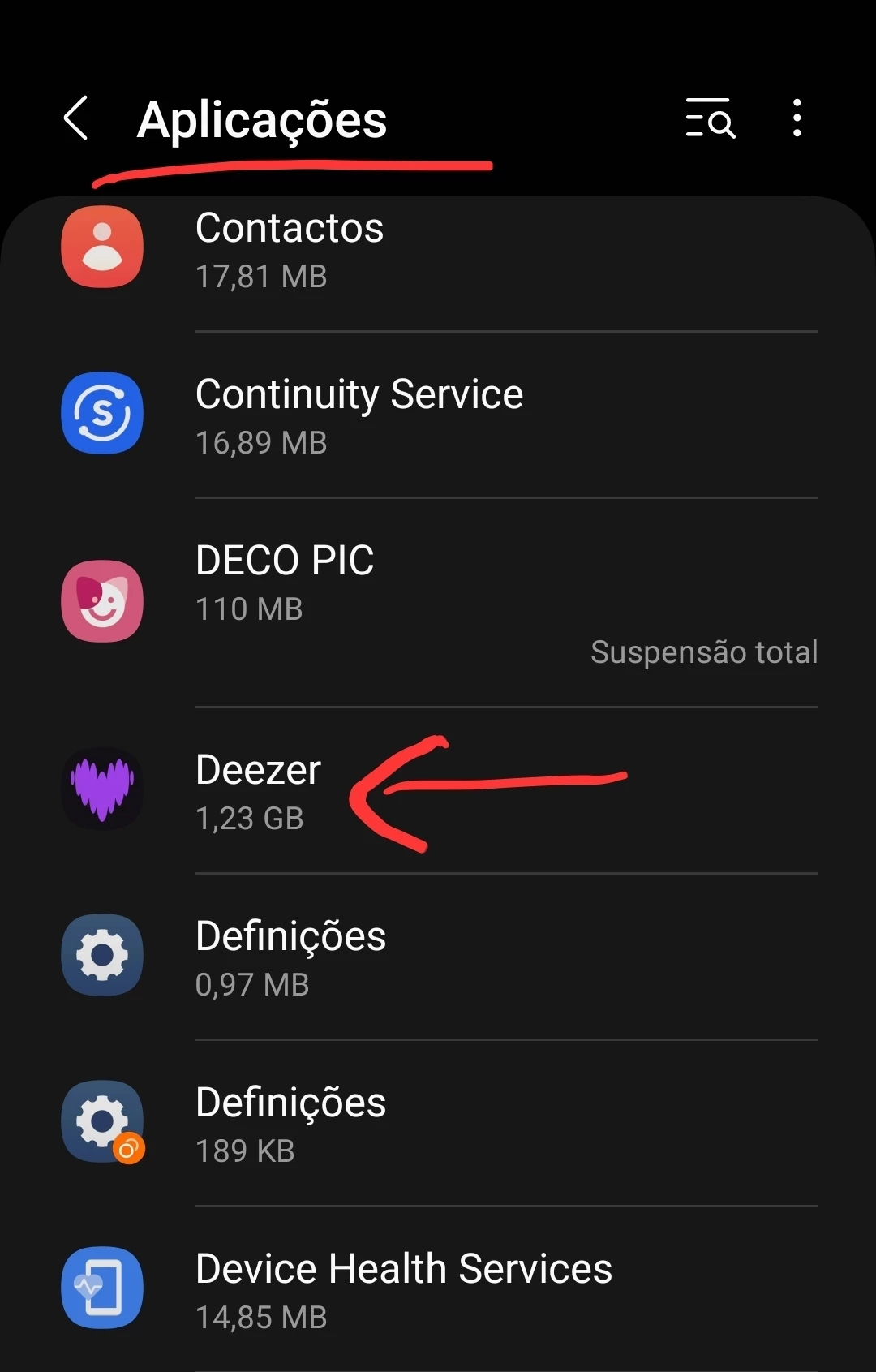Open the three-dot overflow menu
Image resolution: width=876 pixels, height=1372 pixels.
[x=797, y=118]
